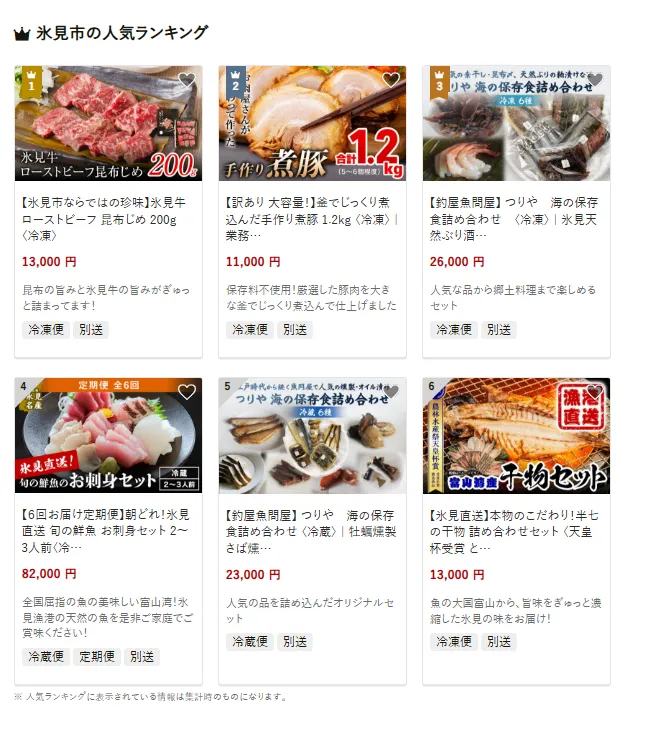Tap the heart icon on 手作り煮豚 card

(391, 80)
